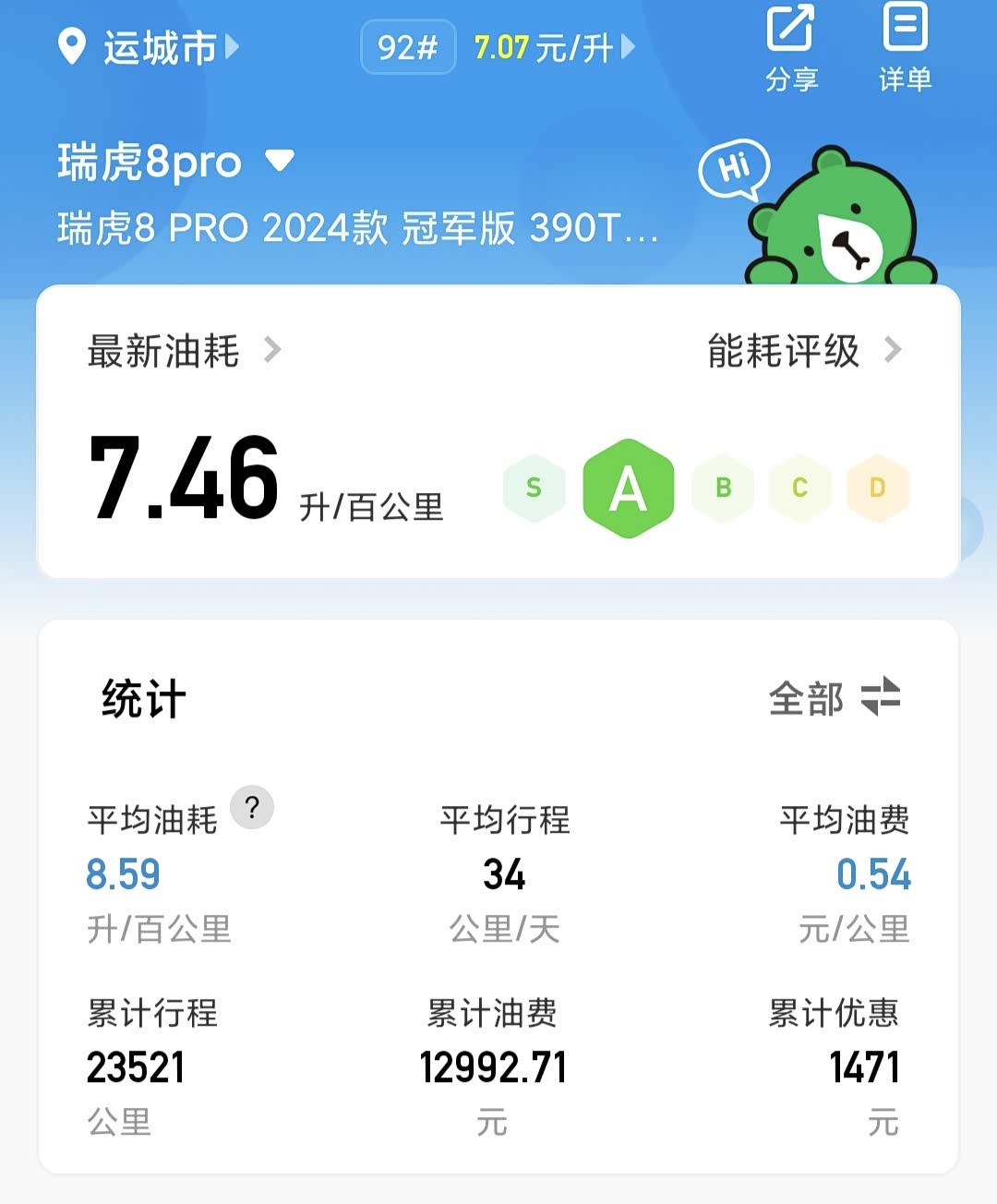Viewport: 997px width, 1204px height.
Task: Click the truncated 瑞虎8 PRO 2024款 model name
Action: (355, 229)
